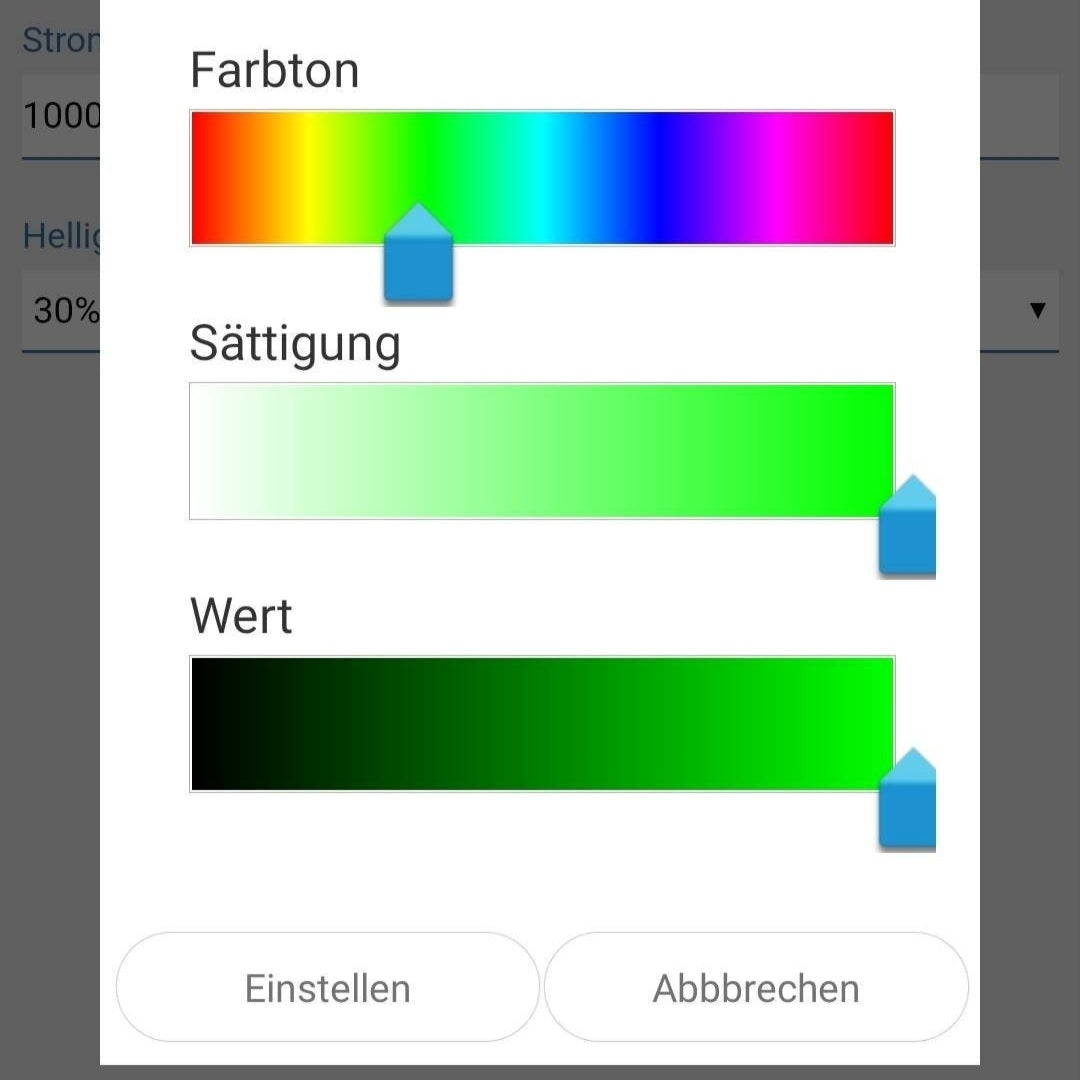Tap the Wert brightness value bar
Image resolution: width=1080 pixels, height=1080 pixels.
coord(542,724)
